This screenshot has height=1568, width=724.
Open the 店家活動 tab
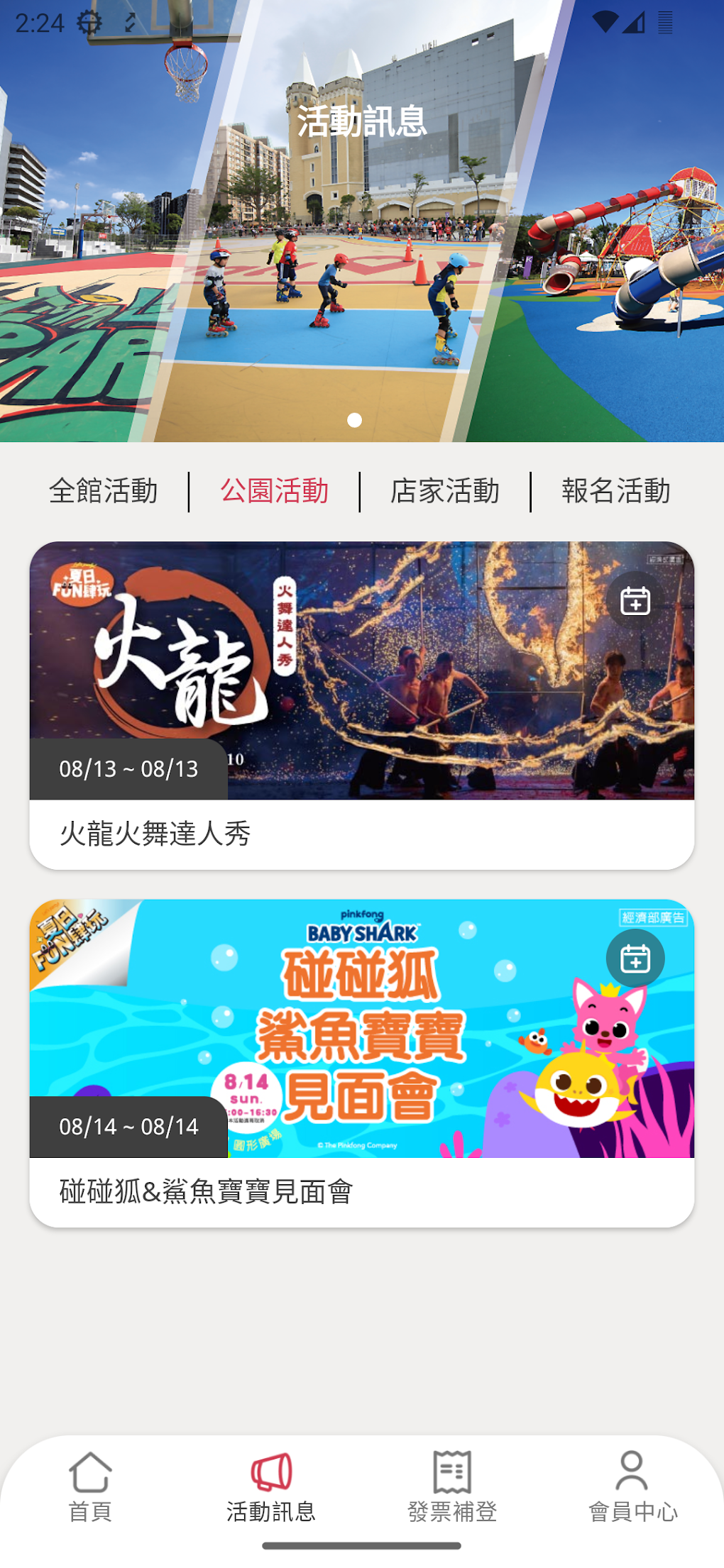(445, 491)
